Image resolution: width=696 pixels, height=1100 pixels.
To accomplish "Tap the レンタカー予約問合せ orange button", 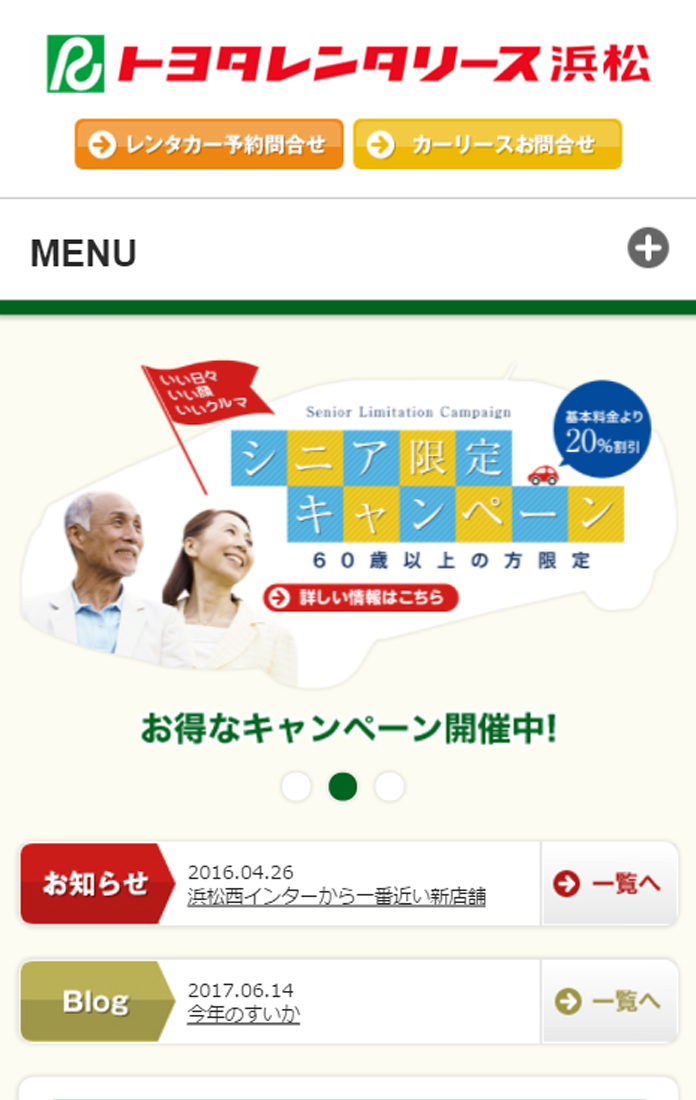I will click(x=209, y=144).
